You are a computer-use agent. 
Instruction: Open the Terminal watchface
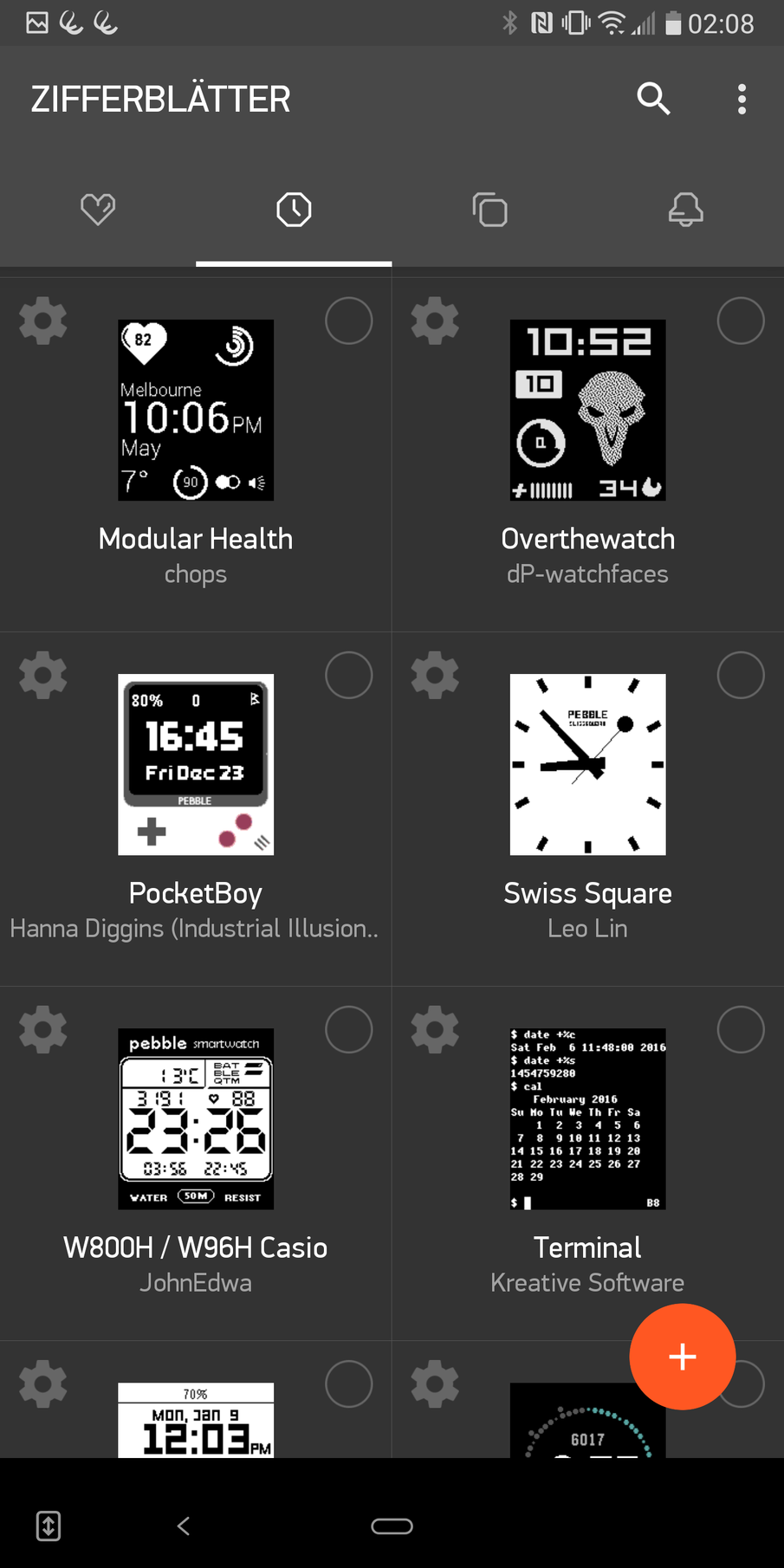tap(587, 1118)
